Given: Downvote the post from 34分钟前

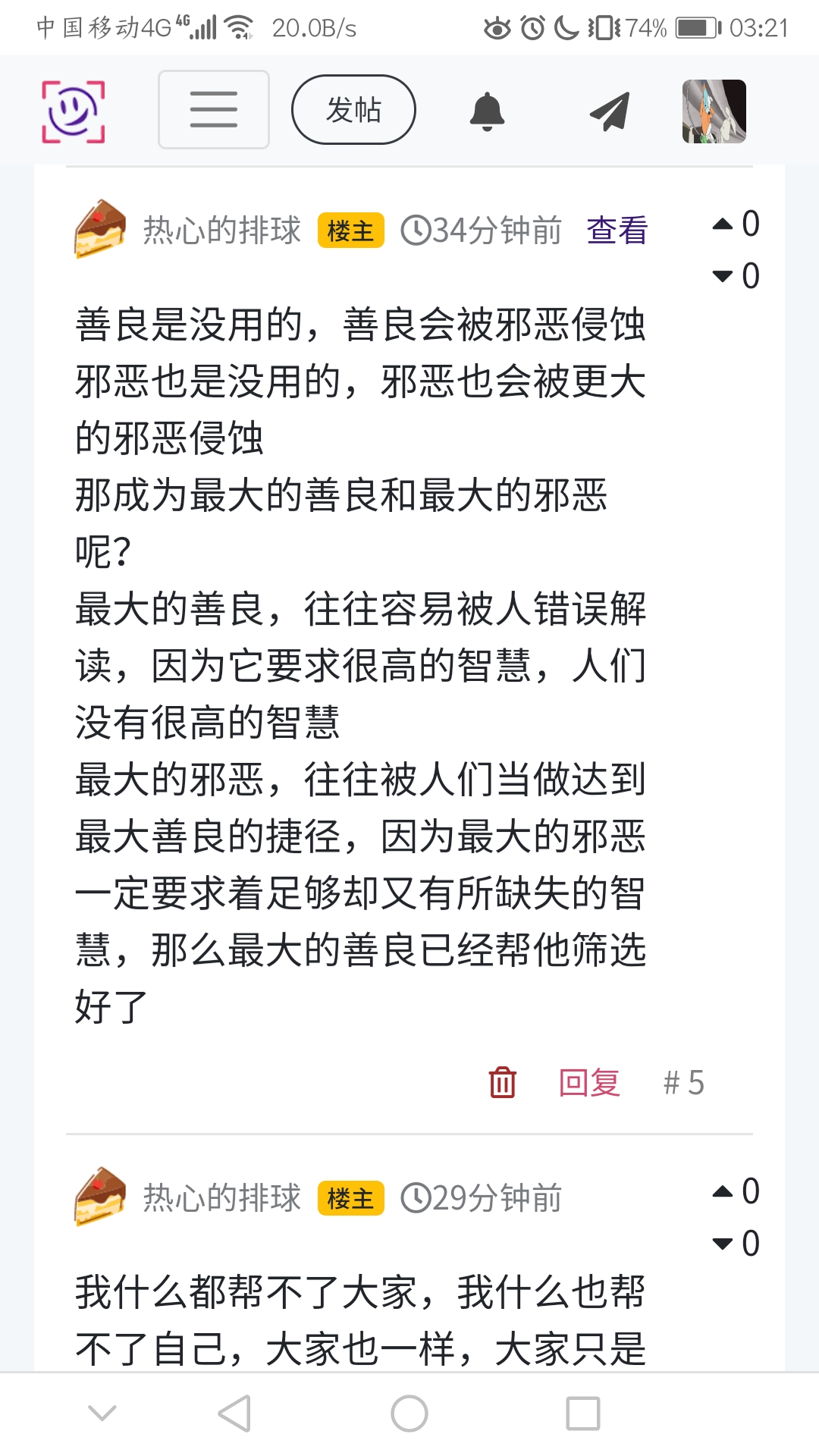Looking at the screenshot, I should click(x=723, y=276).
